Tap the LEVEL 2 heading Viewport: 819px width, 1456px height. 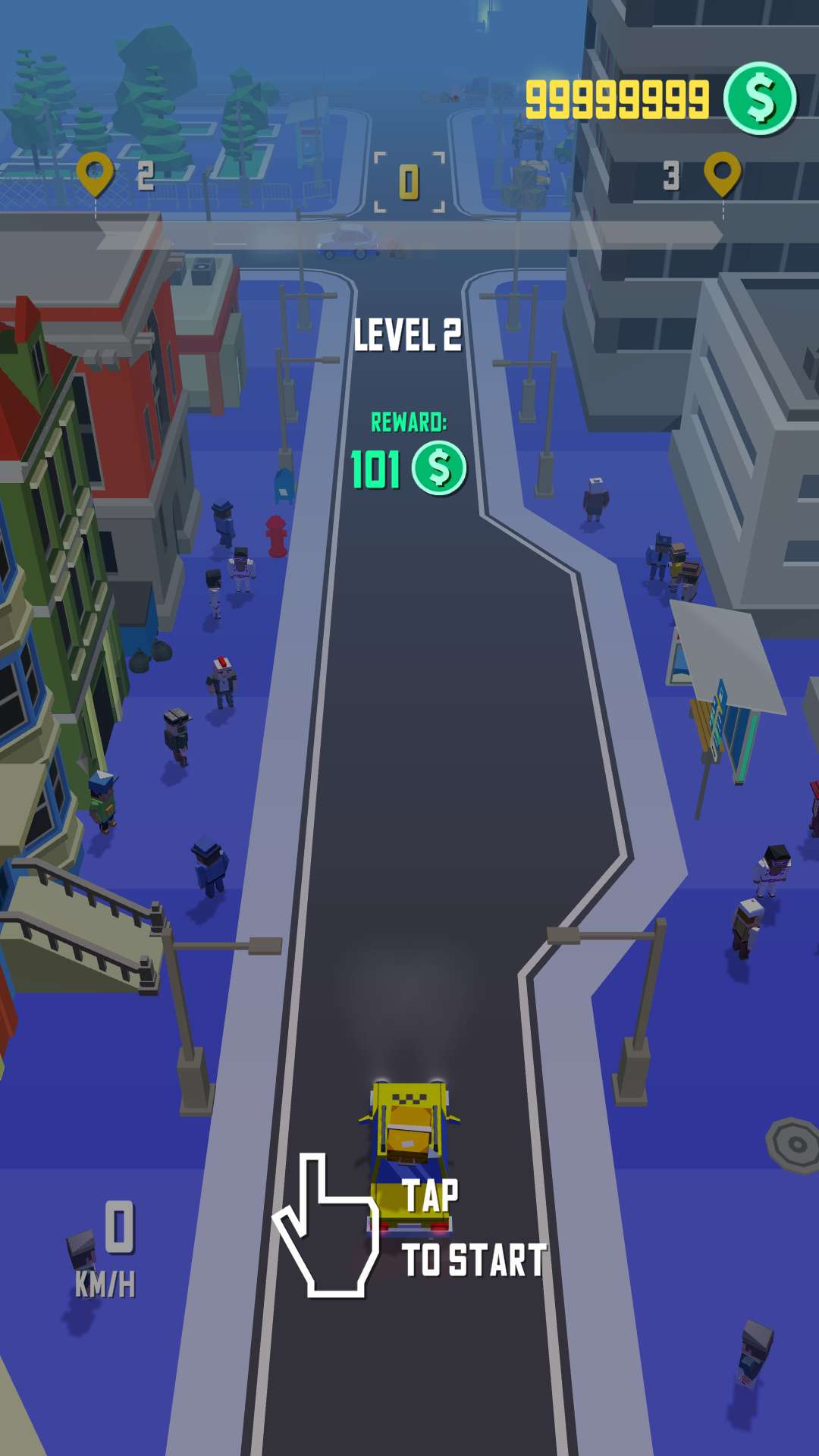click(408, 337)
